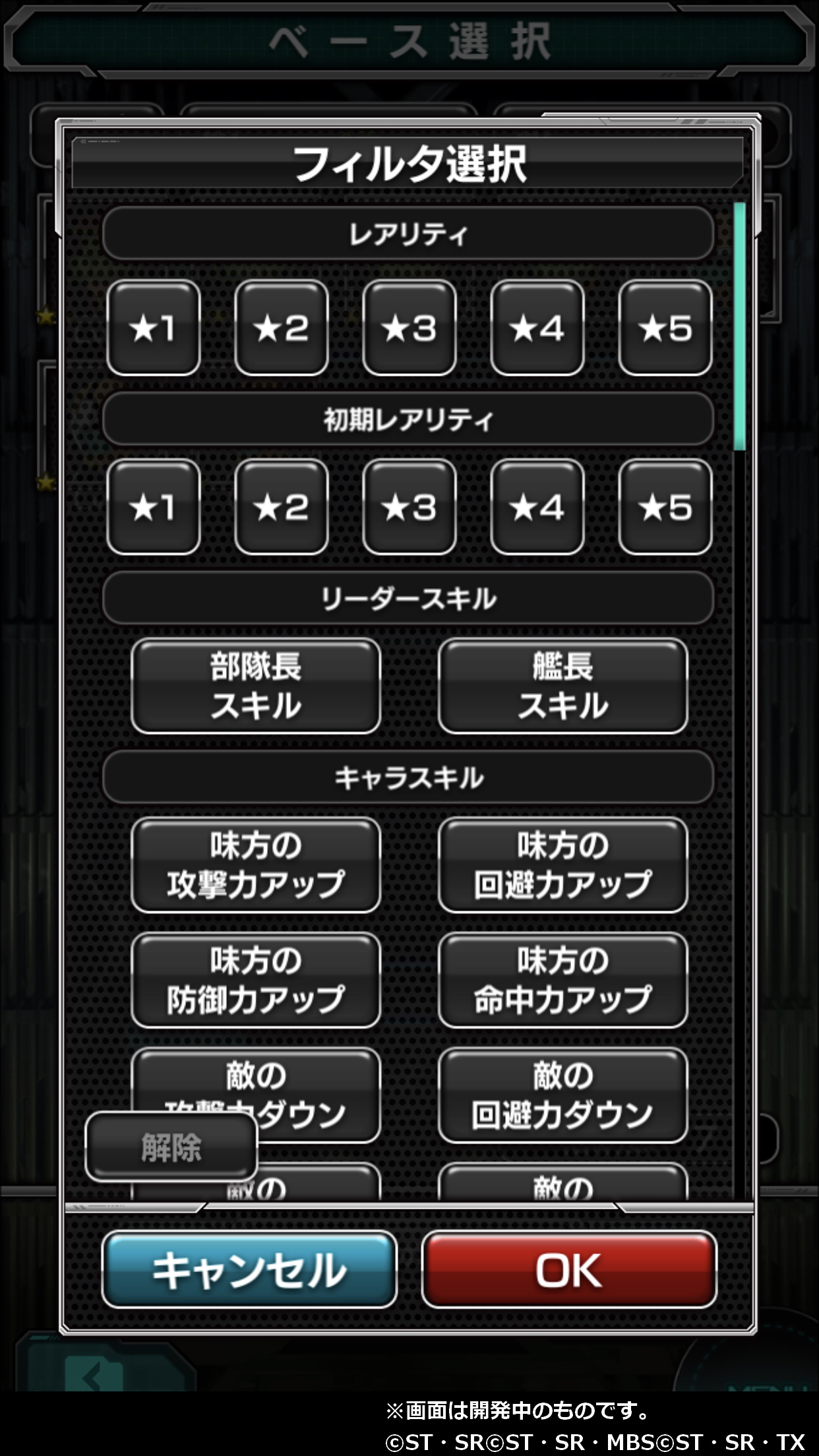Toggle the 部隊長スキル filter
819x1456 pixels.
(256, 686)
